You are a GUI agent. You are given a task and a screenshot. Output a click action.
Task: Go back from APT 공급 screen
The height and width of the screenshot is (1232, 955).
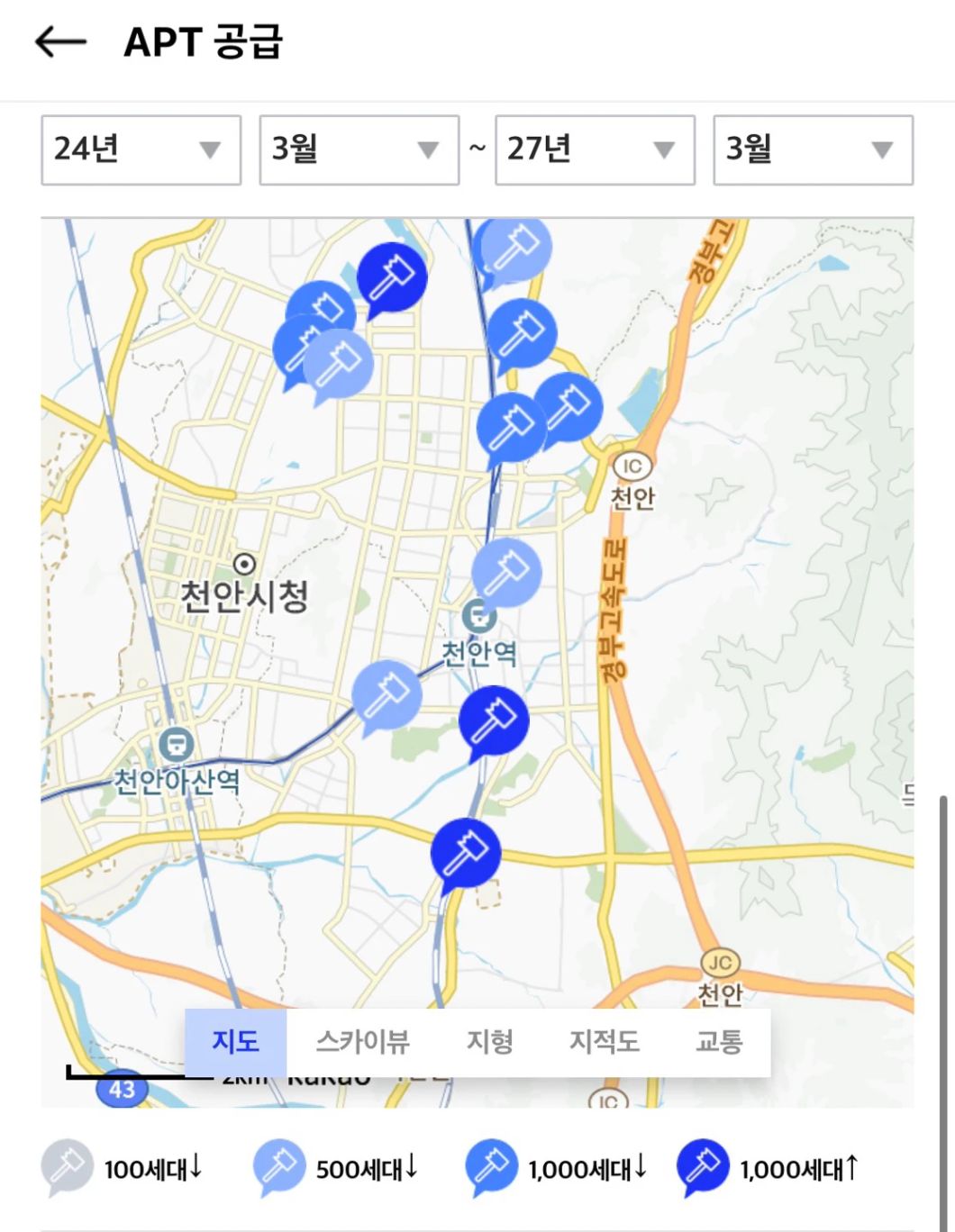(60, 41)
